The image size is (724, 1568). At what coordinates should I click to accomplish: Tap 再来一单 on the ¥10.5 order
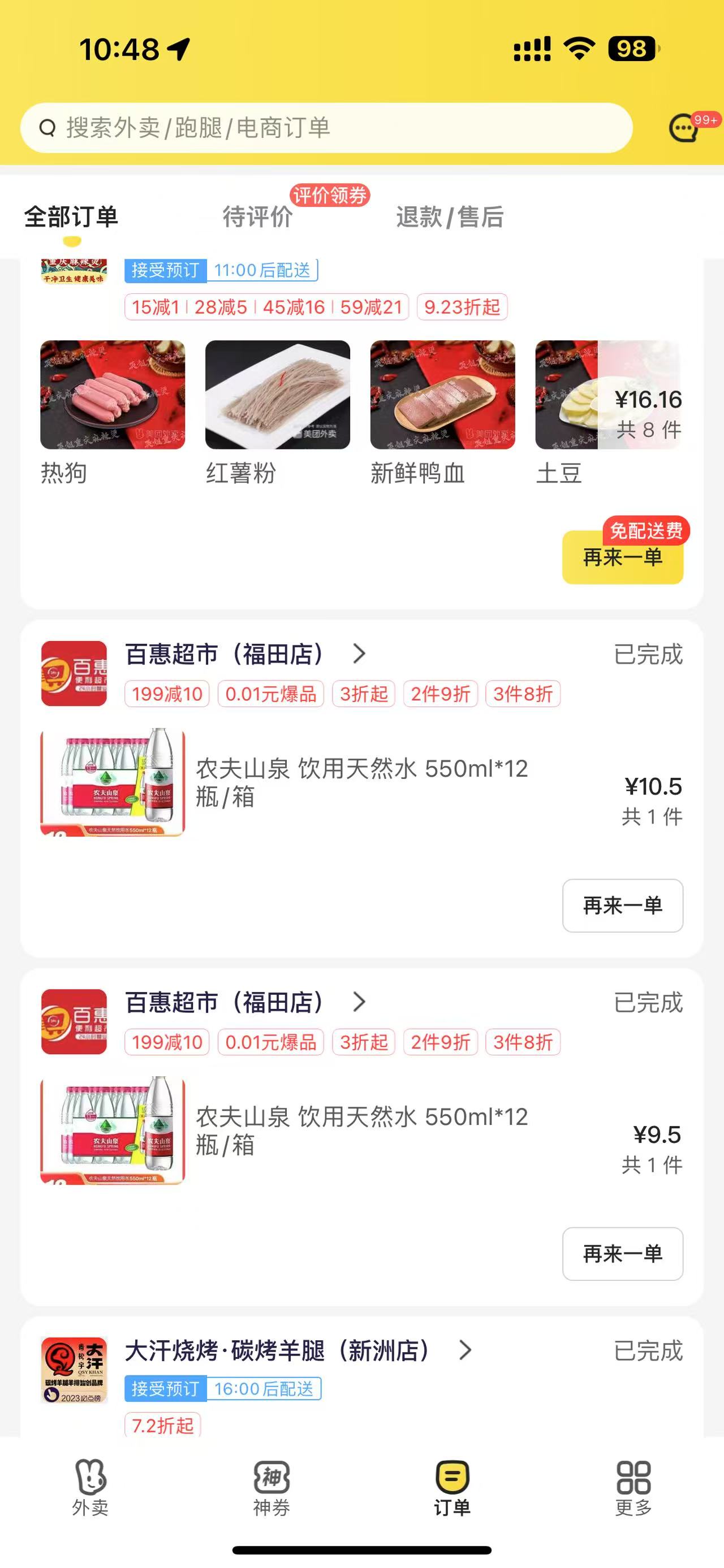click(x=622, y=905)
